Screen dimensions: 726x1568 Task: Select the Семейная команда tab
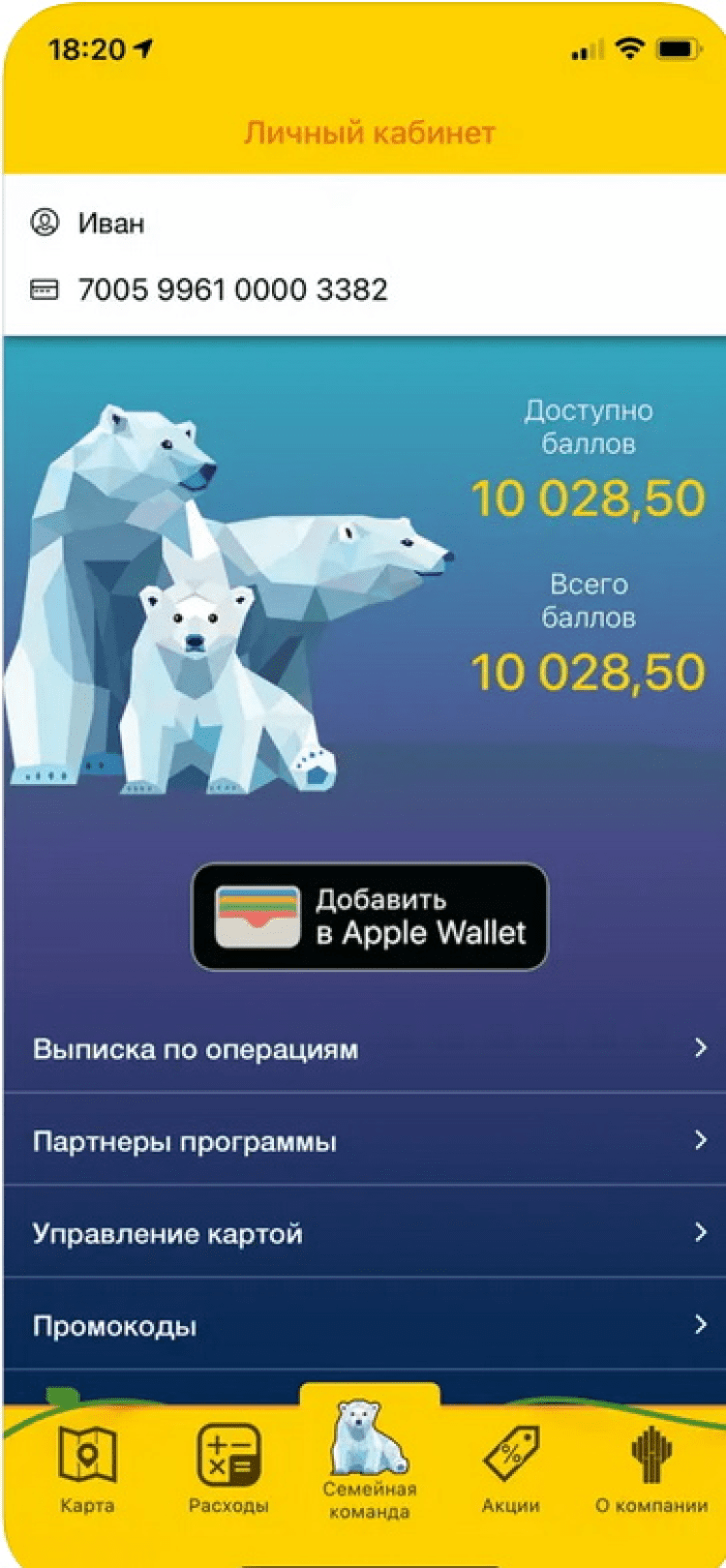369,1463
